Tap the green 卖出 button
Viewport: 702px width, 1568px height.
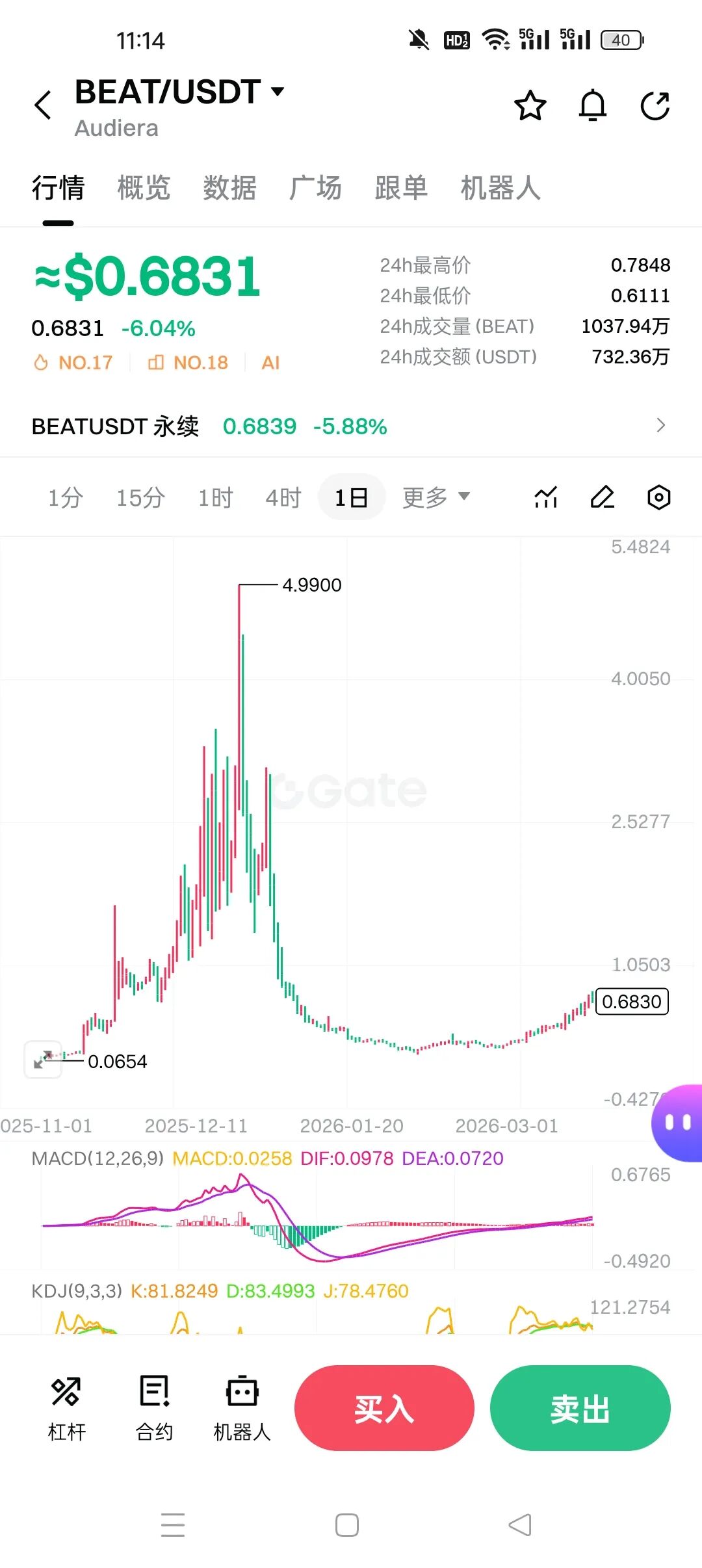(x=580, y=1408)
